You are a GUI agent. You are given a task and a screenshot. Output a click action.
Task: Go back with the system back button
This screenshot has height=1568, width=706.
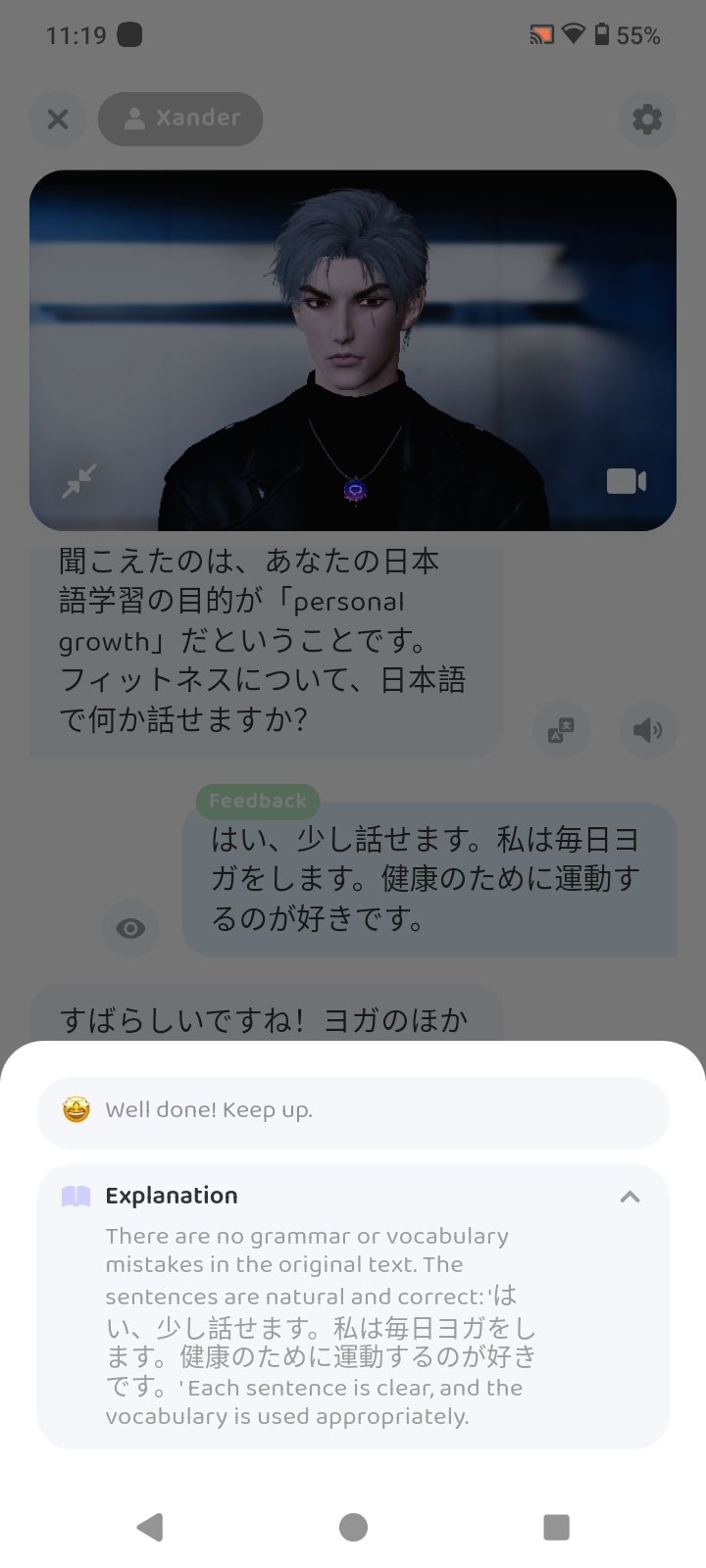click(x=150, y=1527)
